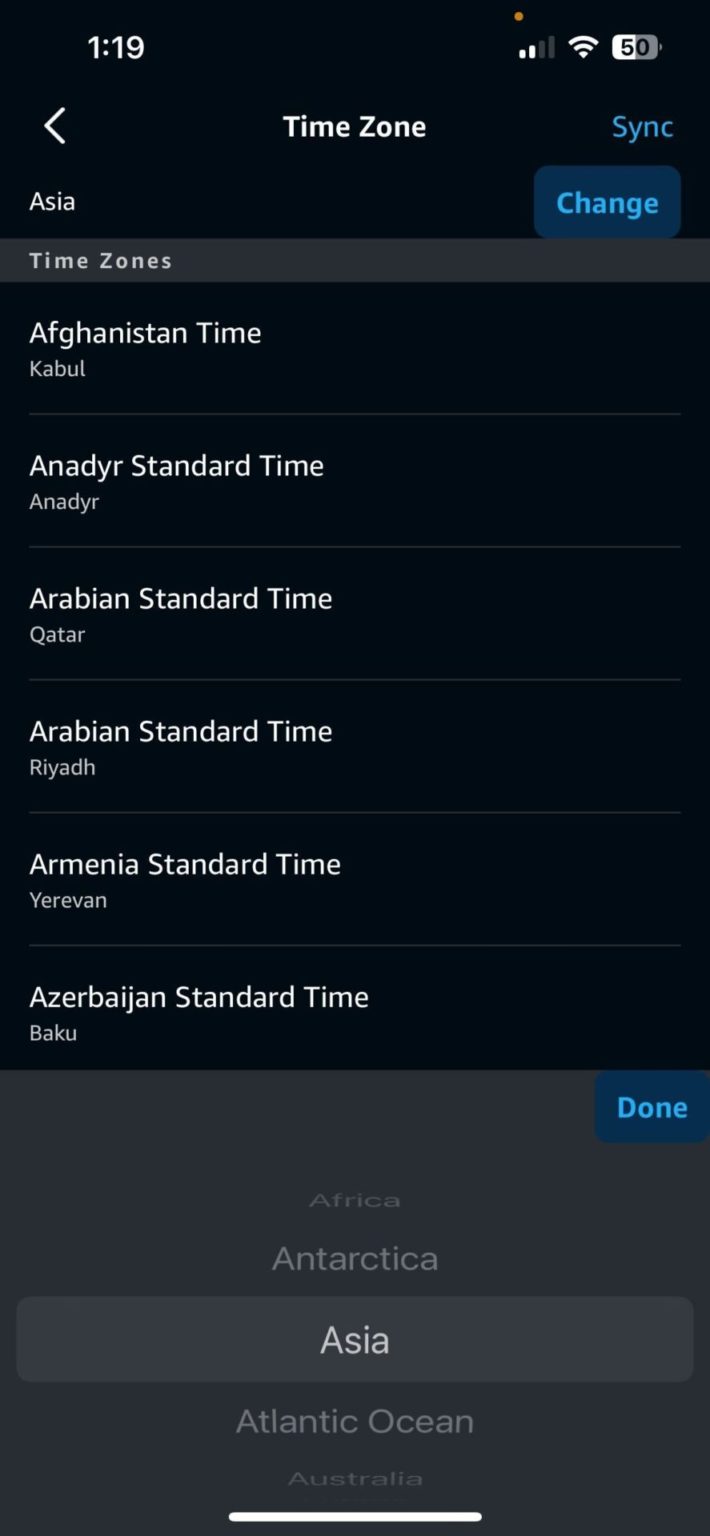
Task: Choose Anadyr Standard Time
Action: [354, 481]
